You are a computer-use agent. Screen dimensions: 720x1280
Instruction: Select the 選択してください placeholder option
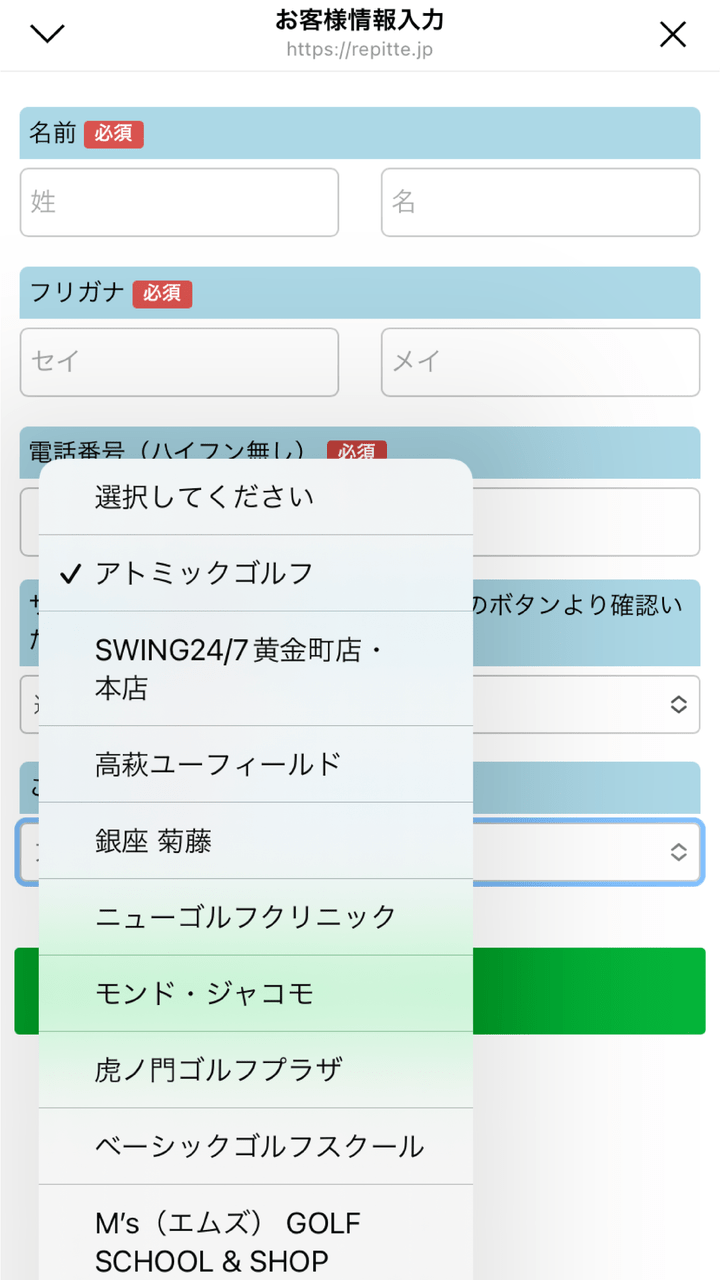click(255, 497)
